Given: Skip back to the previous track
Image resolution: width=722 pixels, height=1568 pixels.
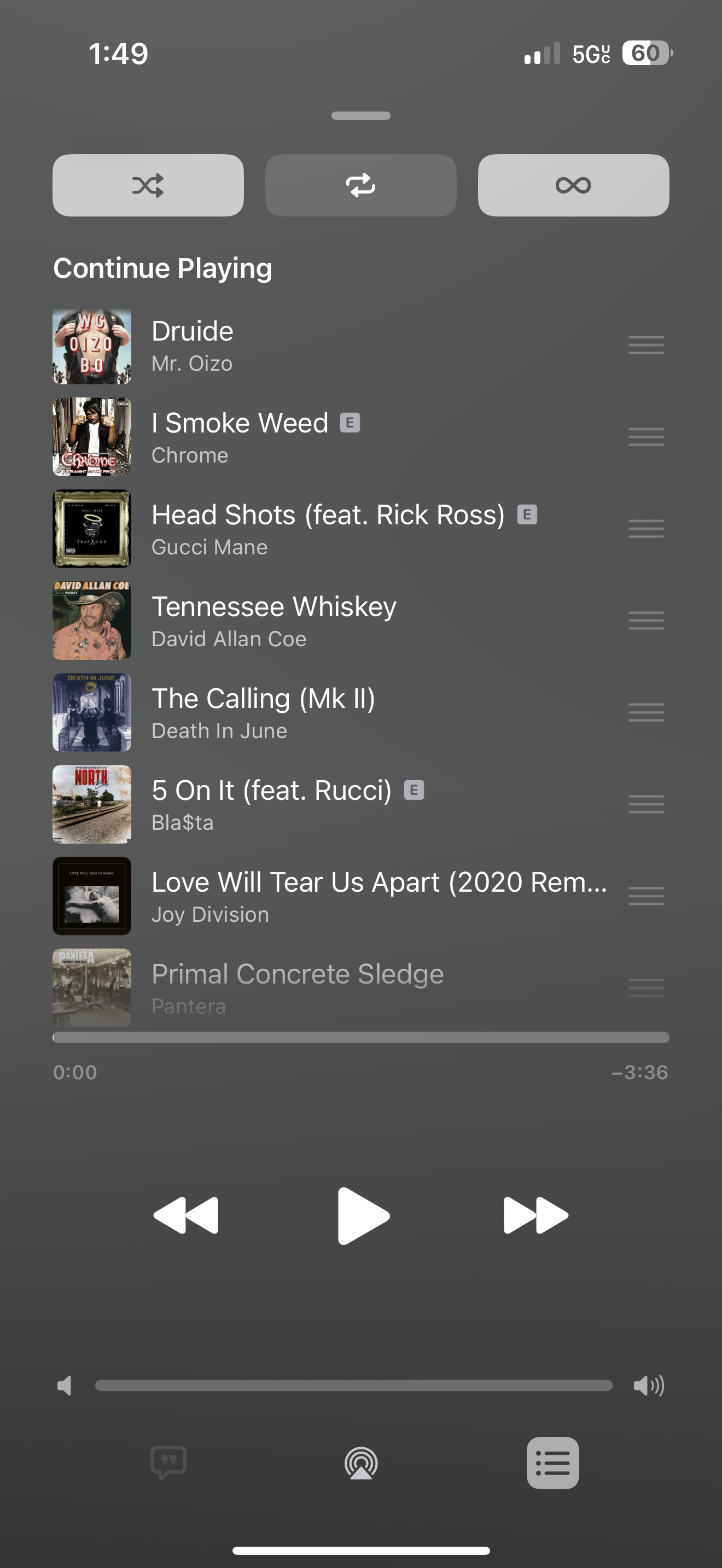Looking at the screenshot, I should tap(185, 1215).
